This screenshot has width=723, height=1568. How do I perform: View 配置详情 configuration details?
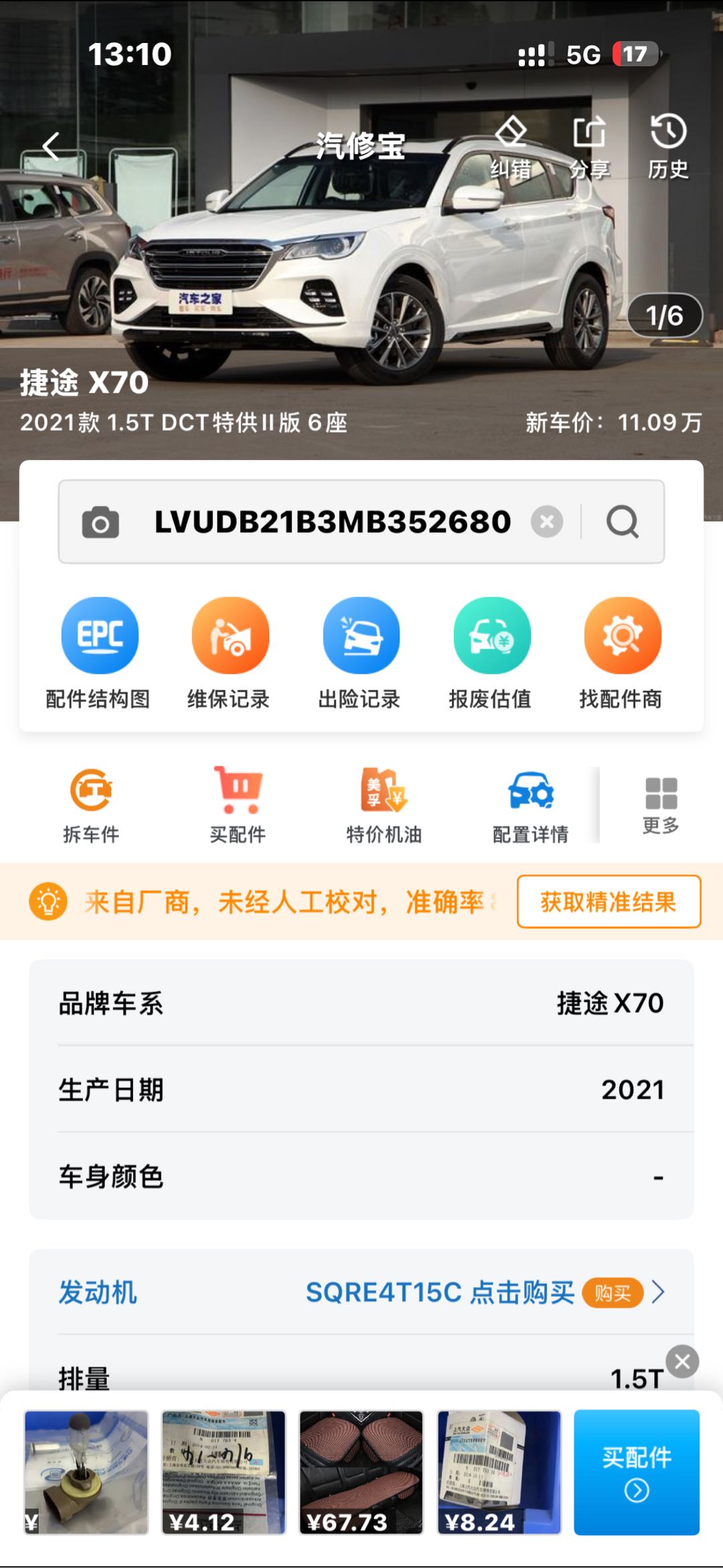(530, 806)
